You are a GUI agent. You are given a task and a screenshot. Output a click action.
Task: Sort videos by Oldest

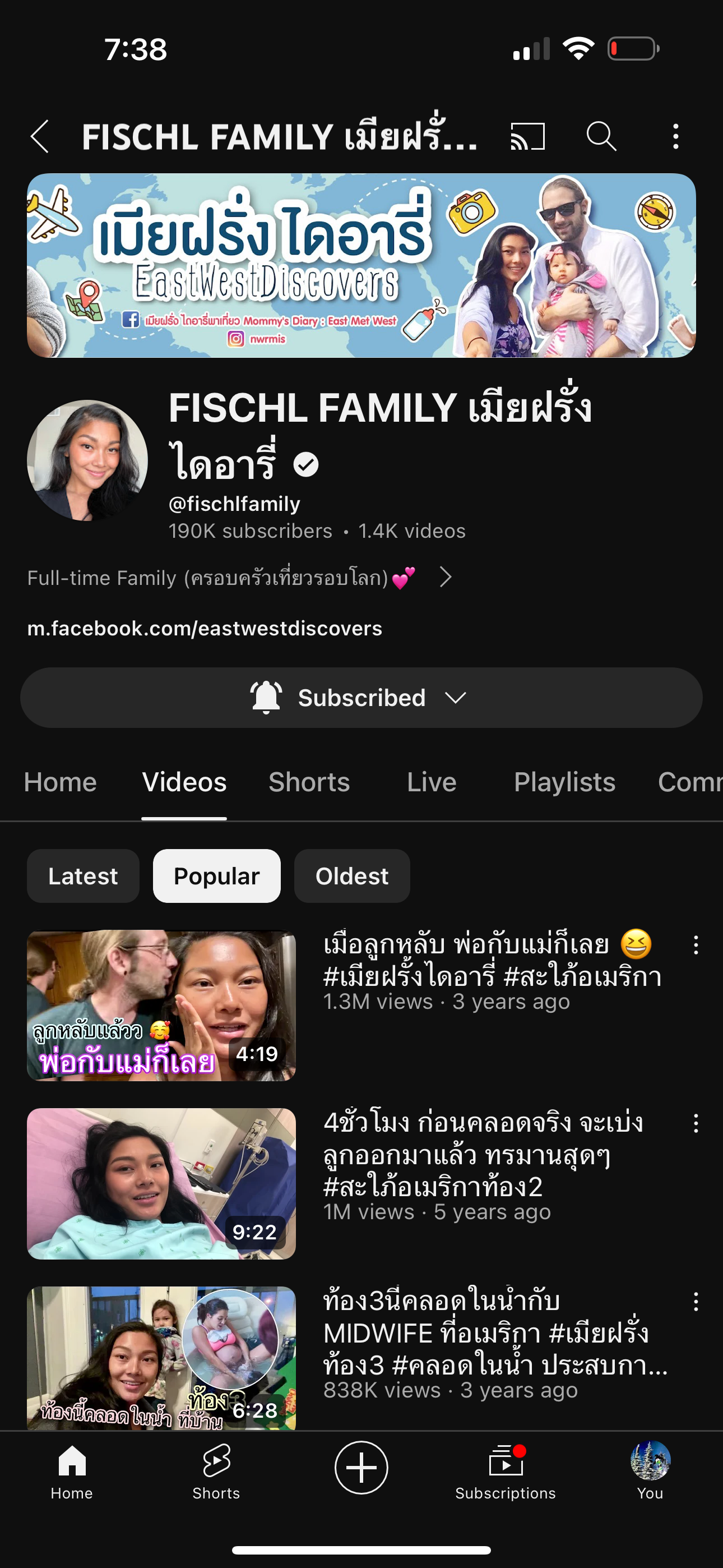352,876
